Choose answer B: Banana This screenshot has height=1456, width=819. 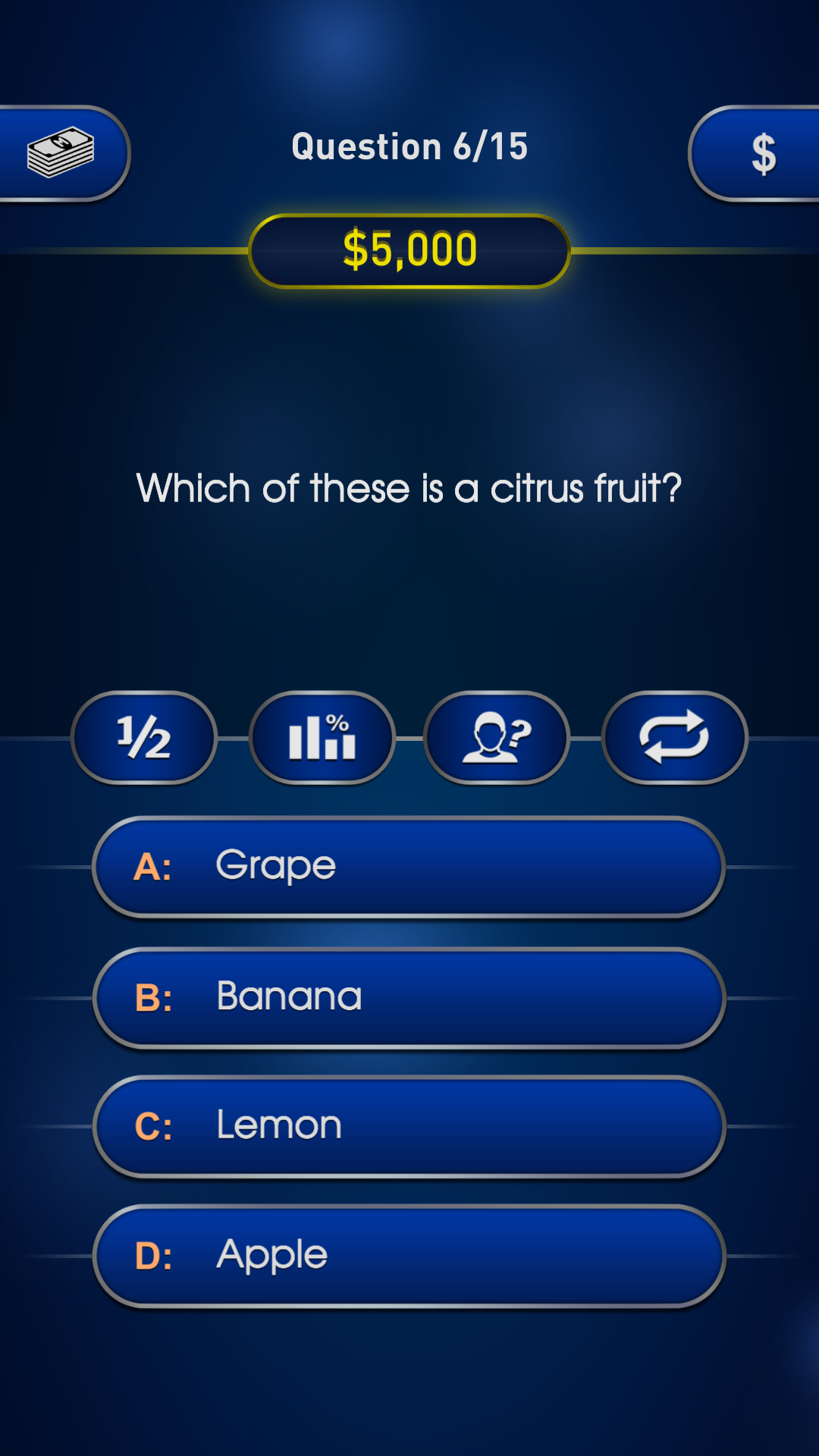pos(409,998)
